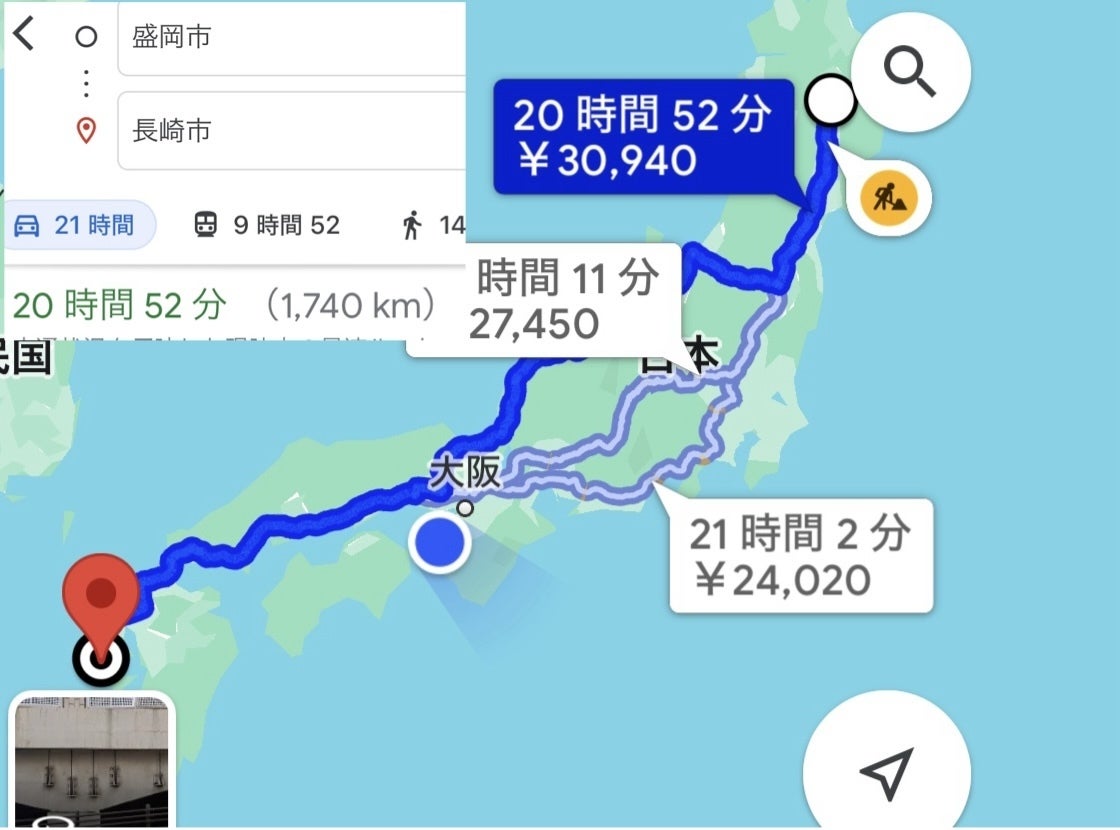Viewport: 1120px width, 830px height.
Task: Choose the alternate route costing 27,450
Action: pos(560,300)
